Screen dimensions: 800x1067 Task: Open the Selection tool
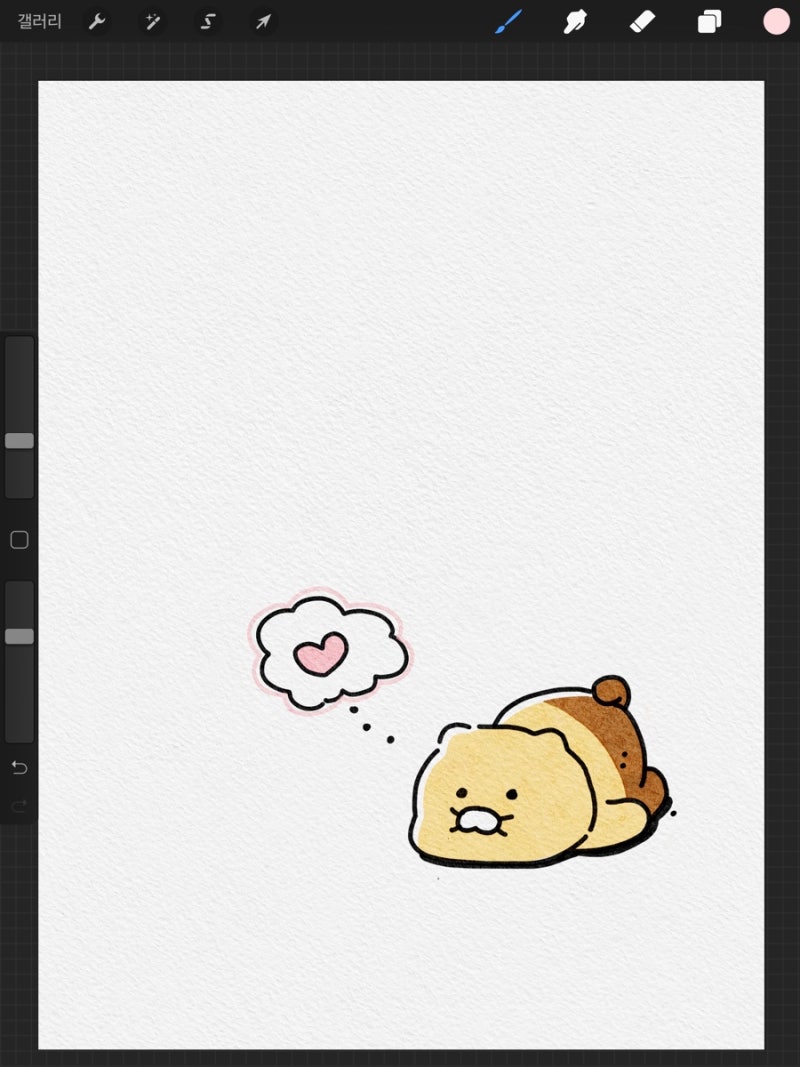pos(208,21)
